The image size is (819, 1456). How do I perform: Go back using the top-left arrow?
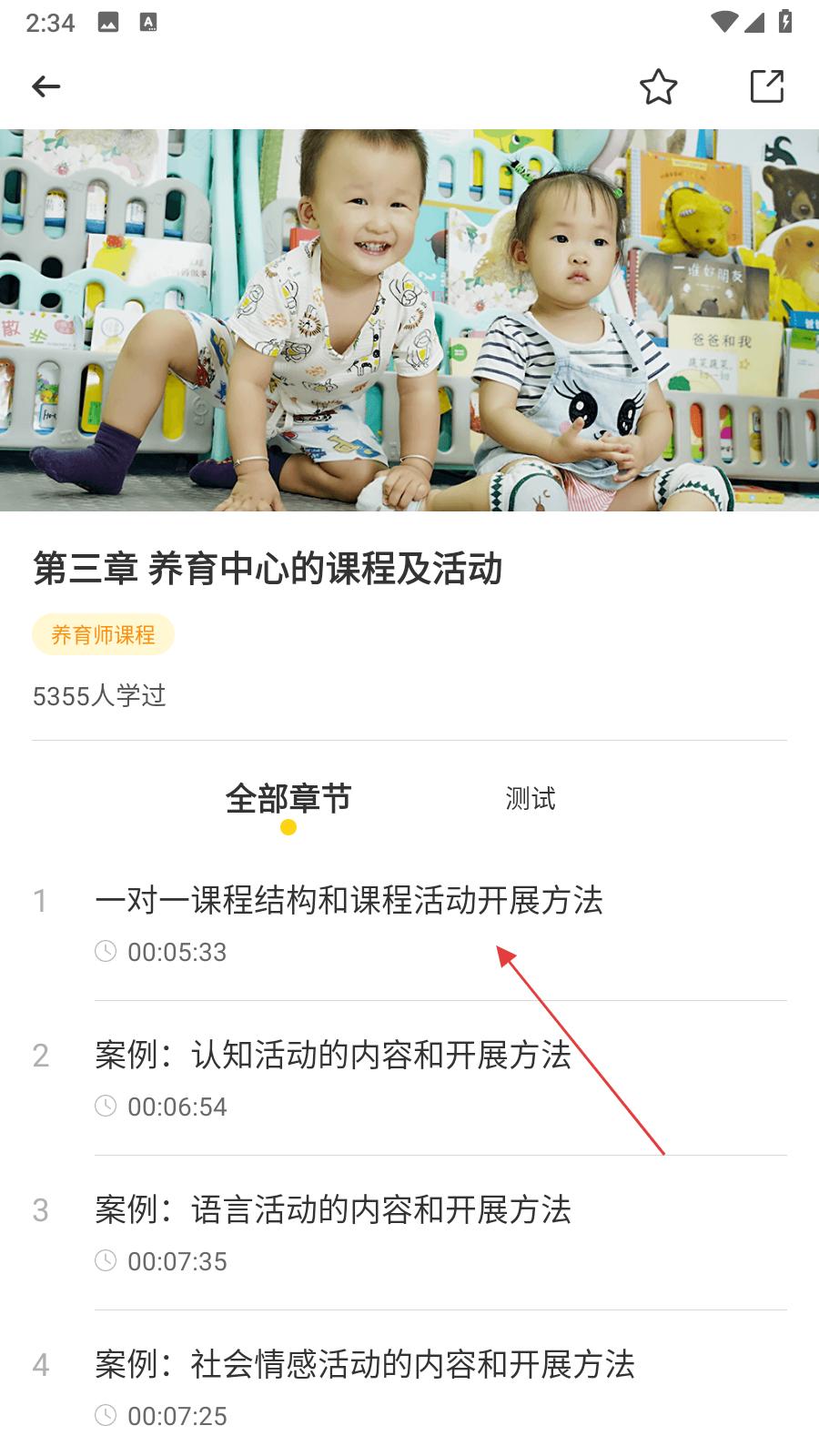pyautogui.click(x=45, y=86)
